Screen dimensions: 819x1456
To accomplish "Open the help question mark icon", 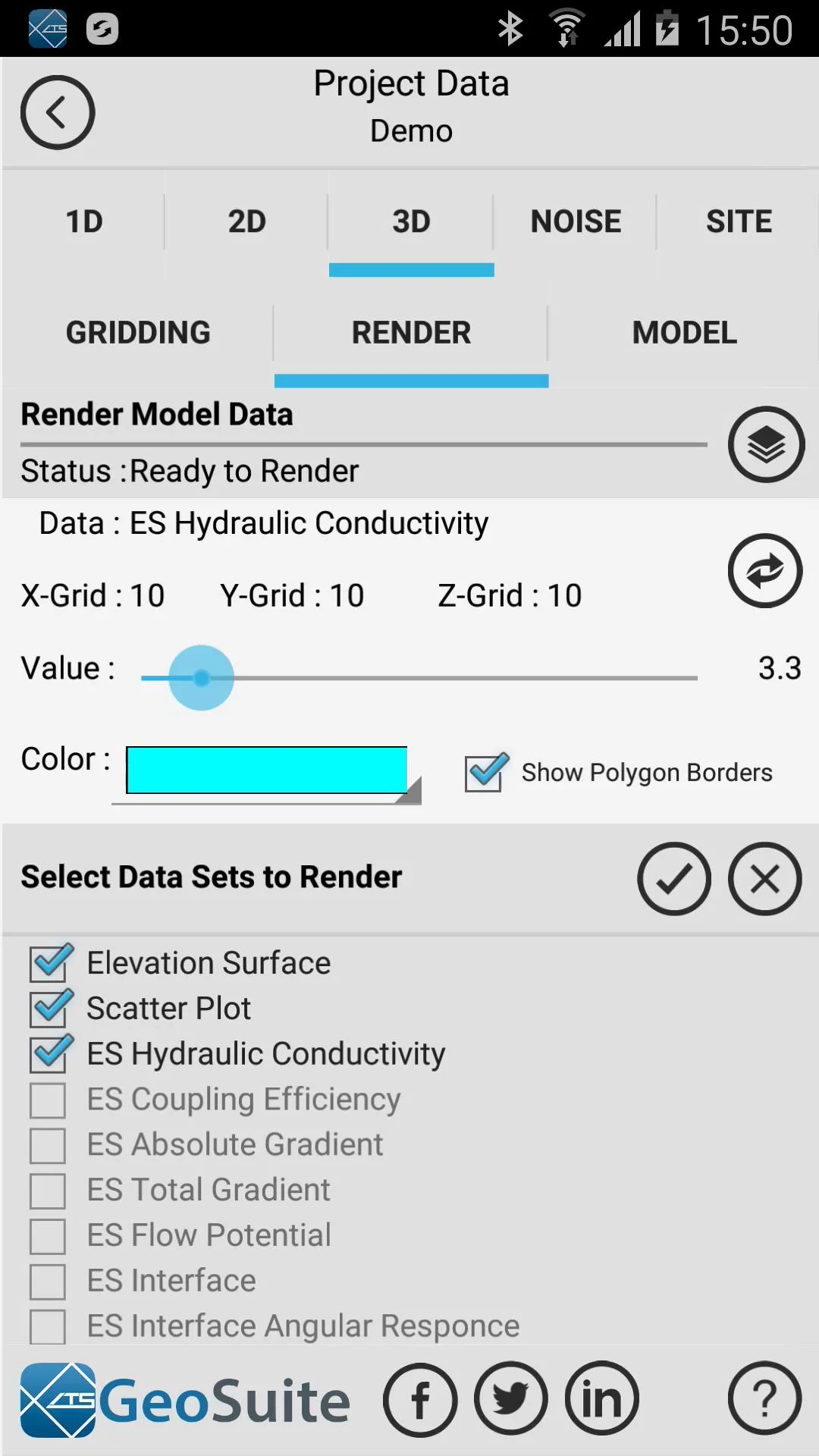I will click(x=764, y=1399).
